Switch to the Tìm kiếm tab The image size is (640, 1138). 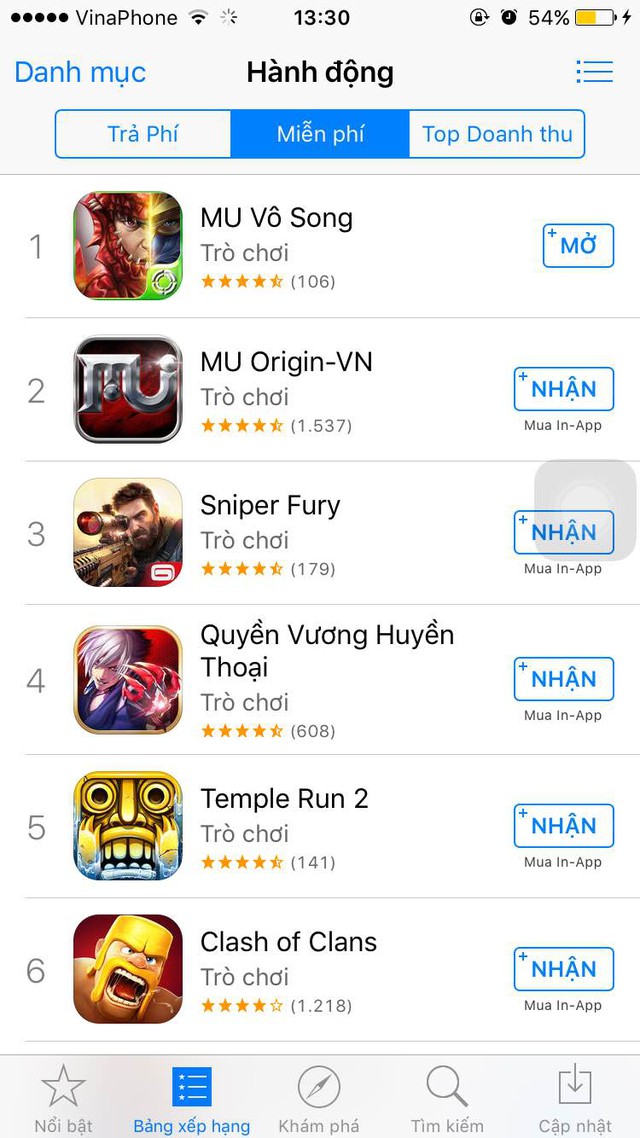pyautogui.click(x=447, y=1097)
